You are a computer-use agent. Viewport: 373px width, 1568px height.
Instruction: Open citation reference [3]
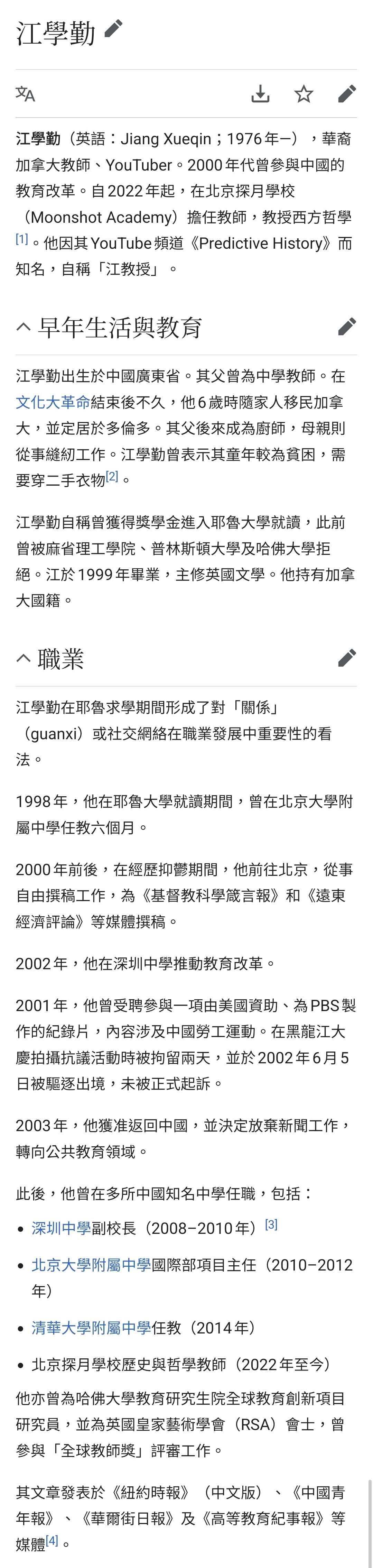[x=271, y=1225]
